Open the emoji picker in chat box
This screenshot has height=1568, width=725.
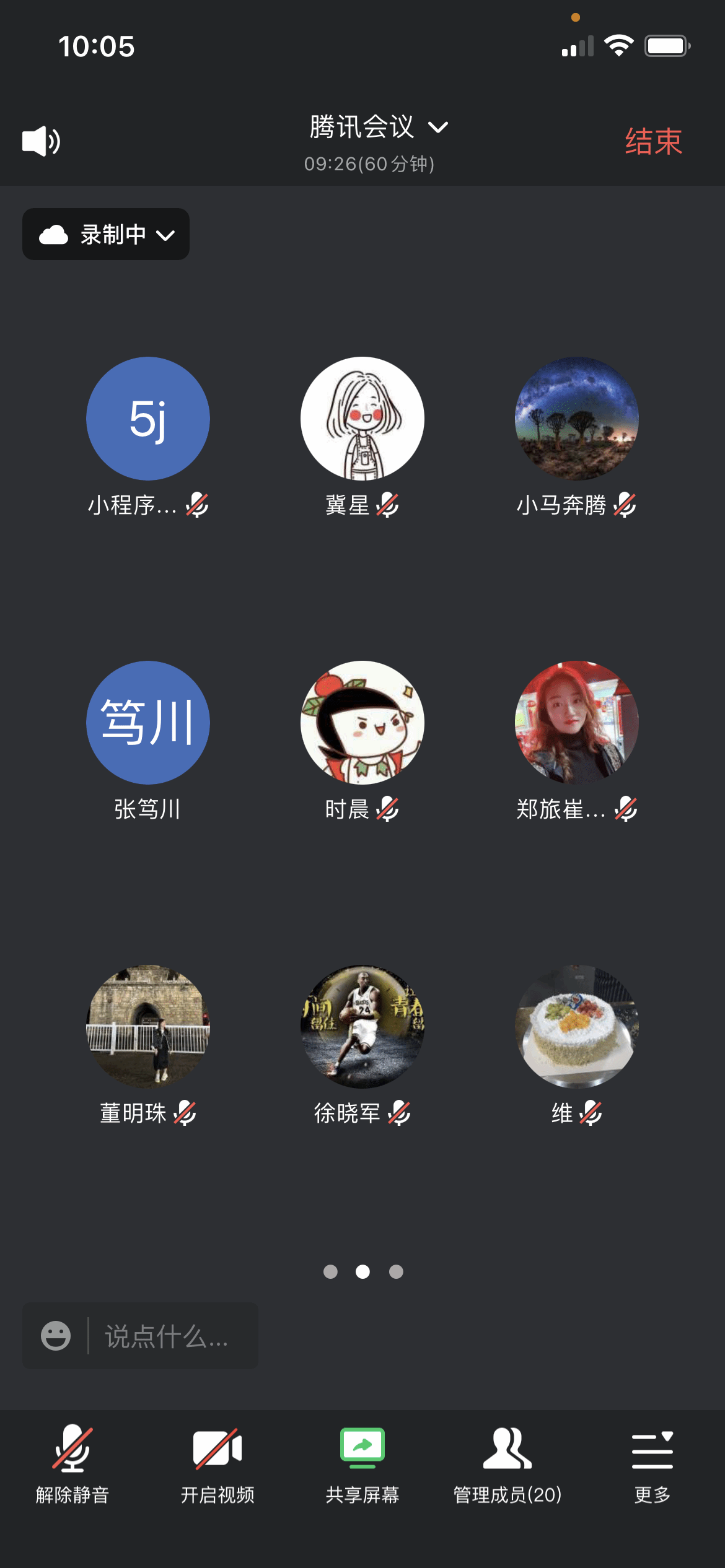(56, 1336)
